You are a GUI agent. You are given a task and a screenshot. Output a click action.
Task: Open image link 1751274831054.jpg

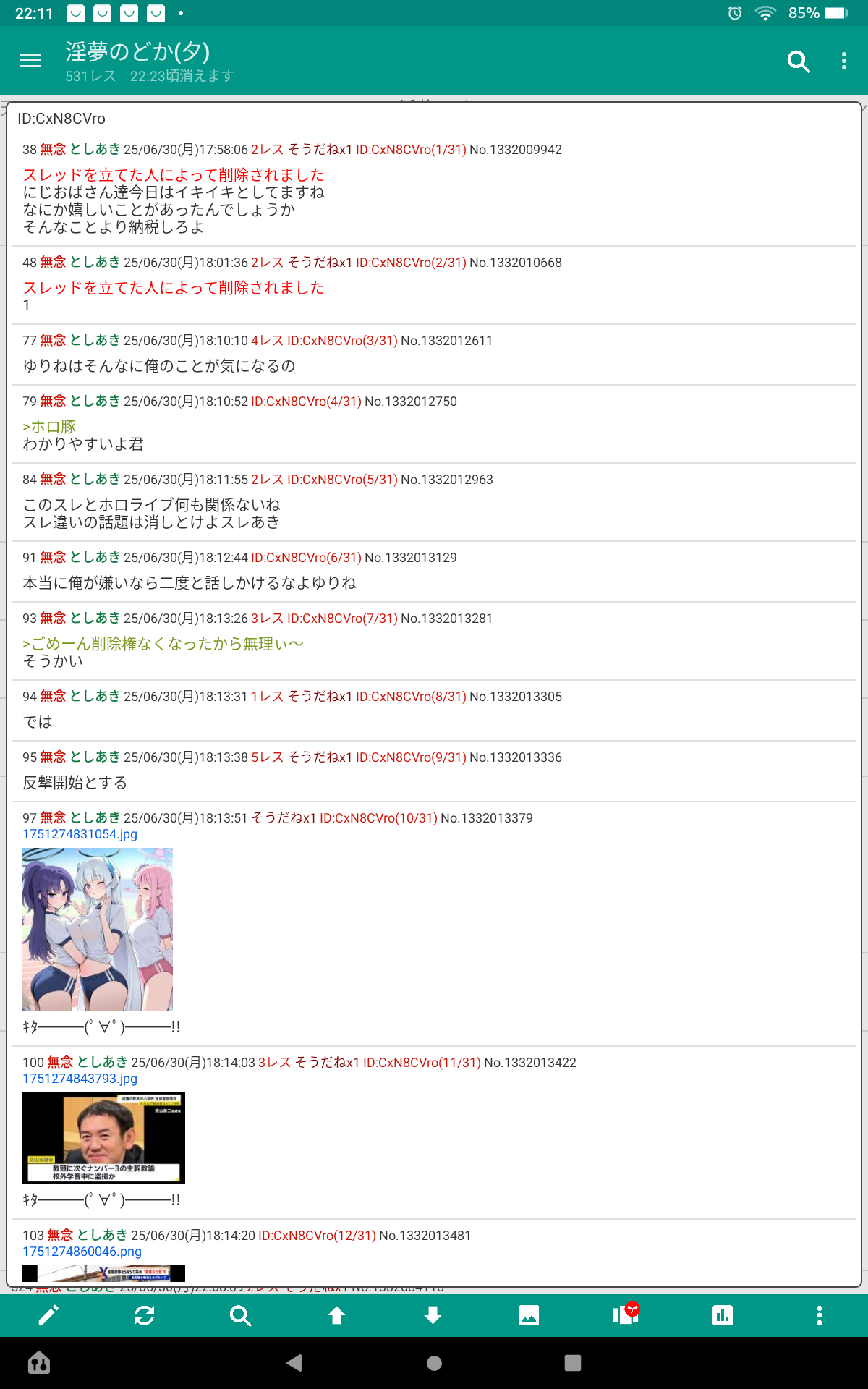[x=80, y=834]
